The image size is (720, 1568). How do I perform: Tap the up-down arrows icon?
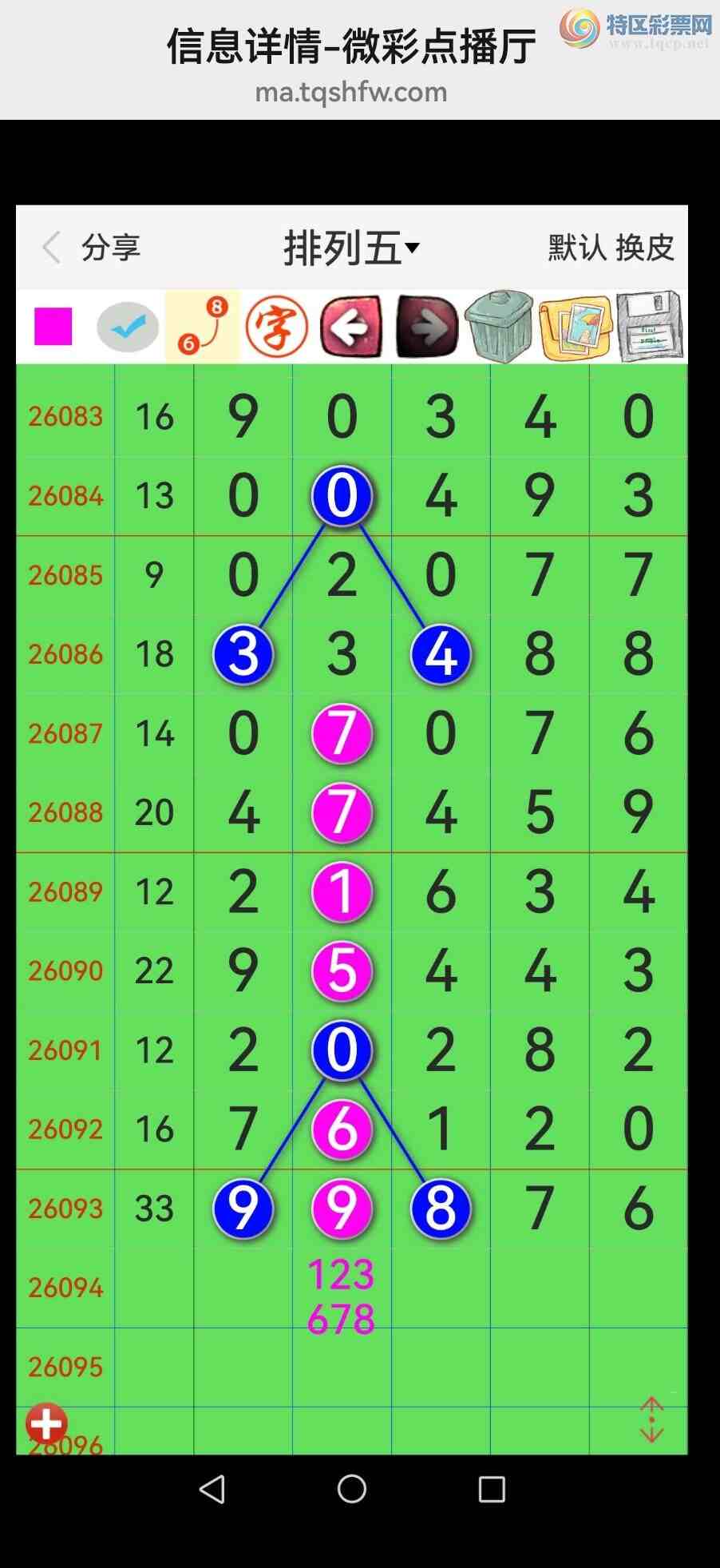[x=651, y=1419]
